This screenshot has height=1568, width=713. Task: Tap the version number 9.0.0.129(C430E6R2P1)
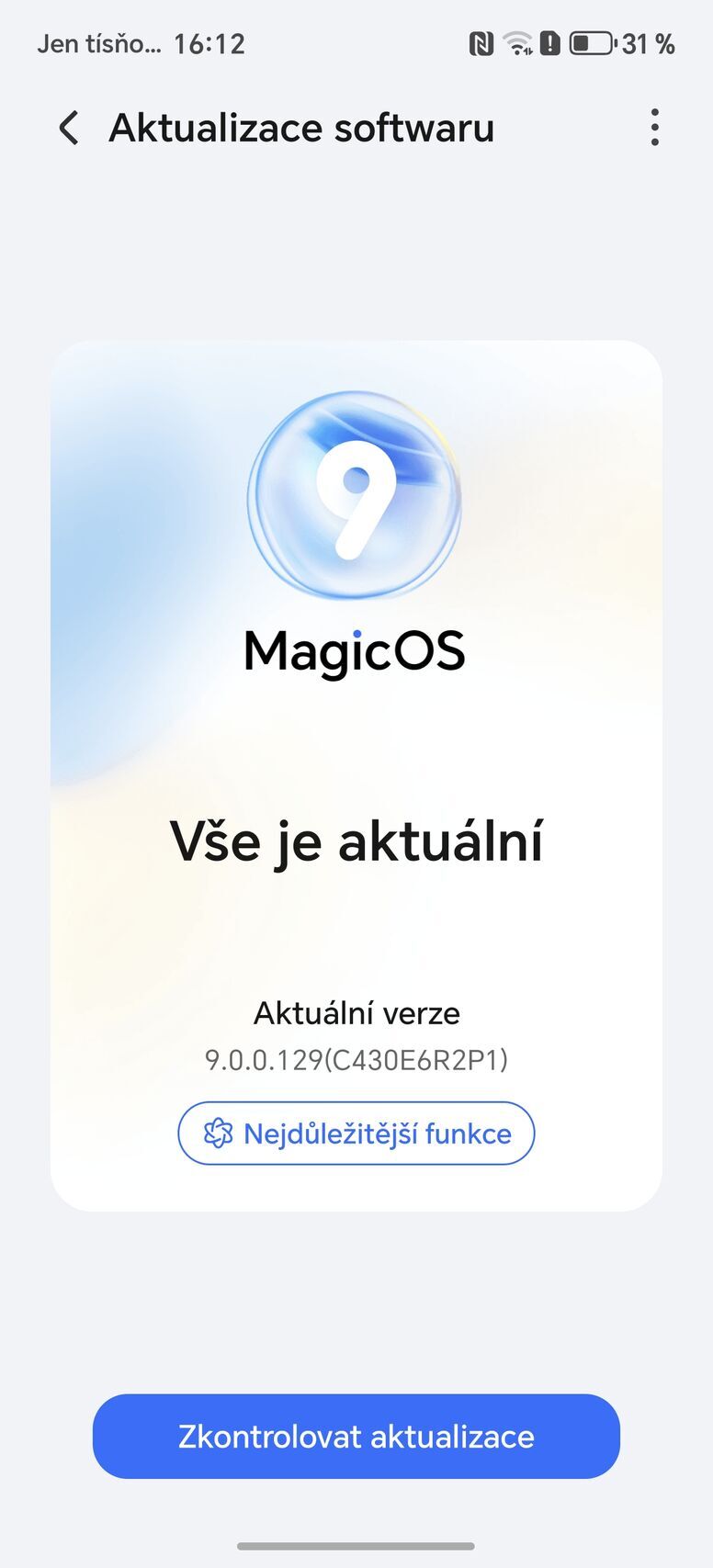(x=356, y=1060)
